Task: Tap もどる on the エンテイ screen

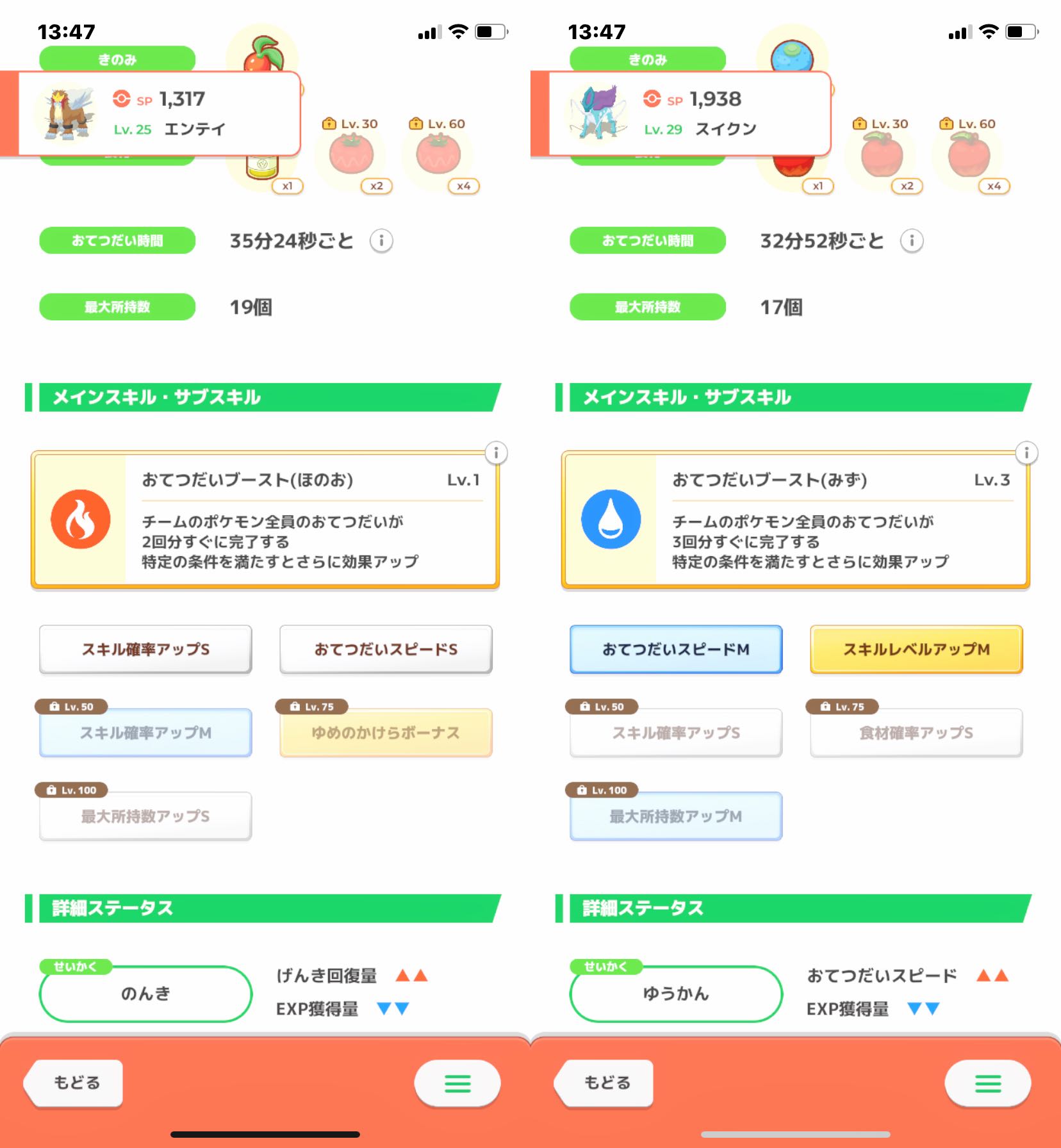Action: [x=75, y=1083]
